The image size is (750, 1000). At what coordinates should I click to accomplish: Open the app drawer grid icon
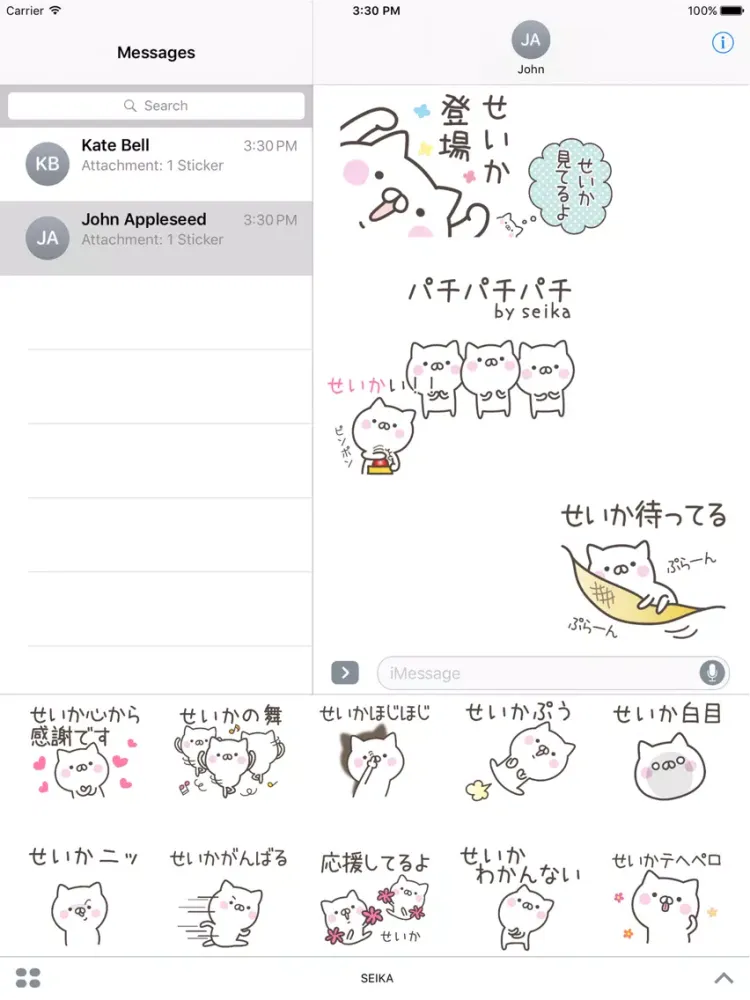point(28,977)
